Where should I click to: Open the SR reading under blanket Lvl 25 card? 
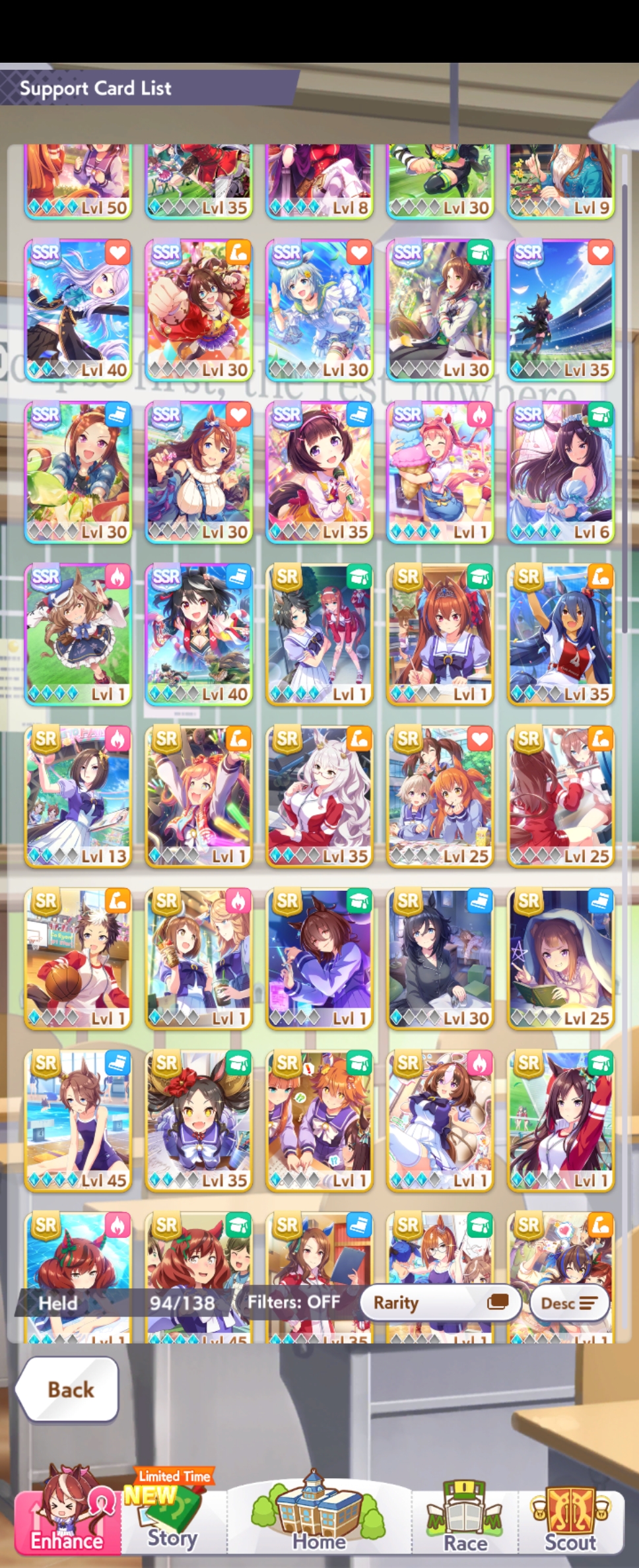point(560,958)
